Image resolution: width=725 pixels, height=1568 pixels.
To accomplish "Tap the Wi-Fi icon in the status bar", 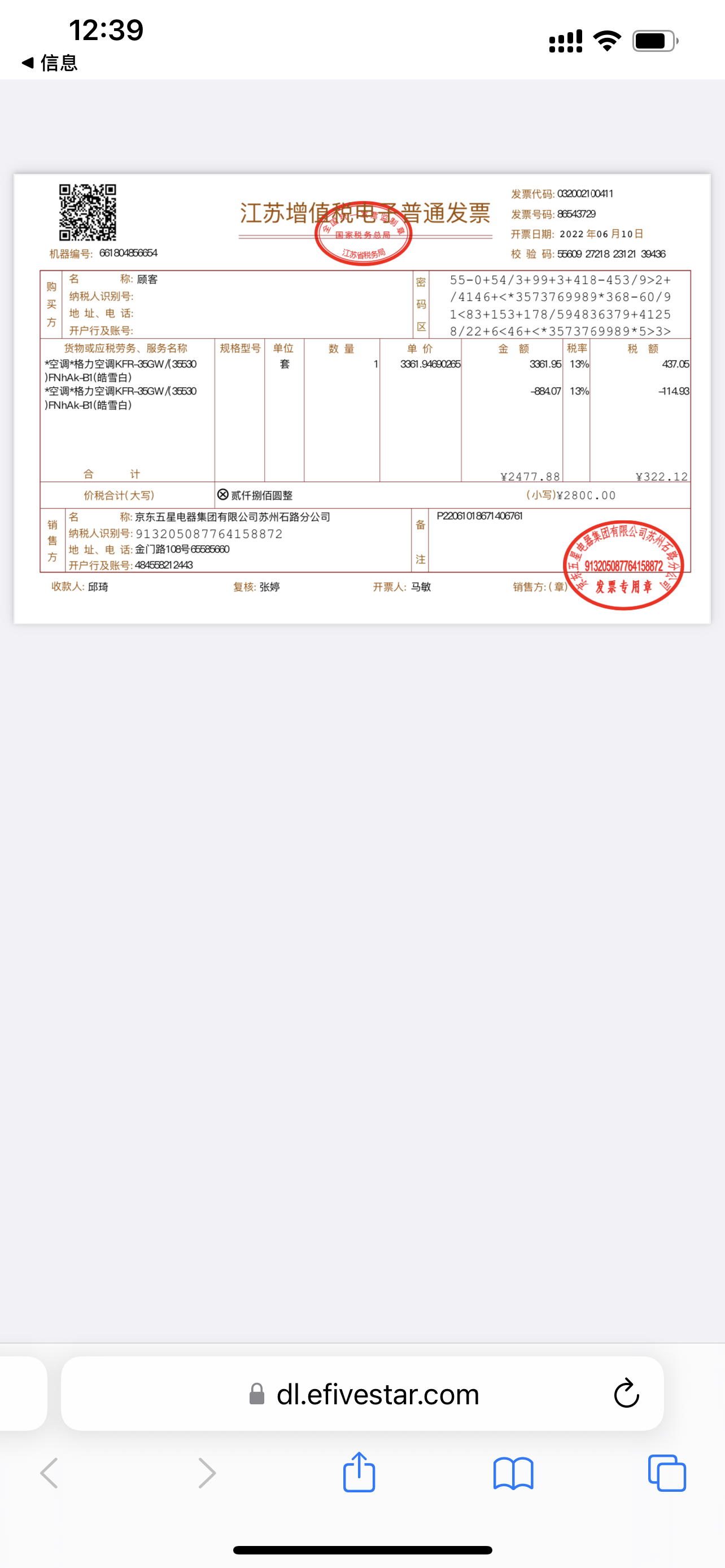I will coord(606,41).
